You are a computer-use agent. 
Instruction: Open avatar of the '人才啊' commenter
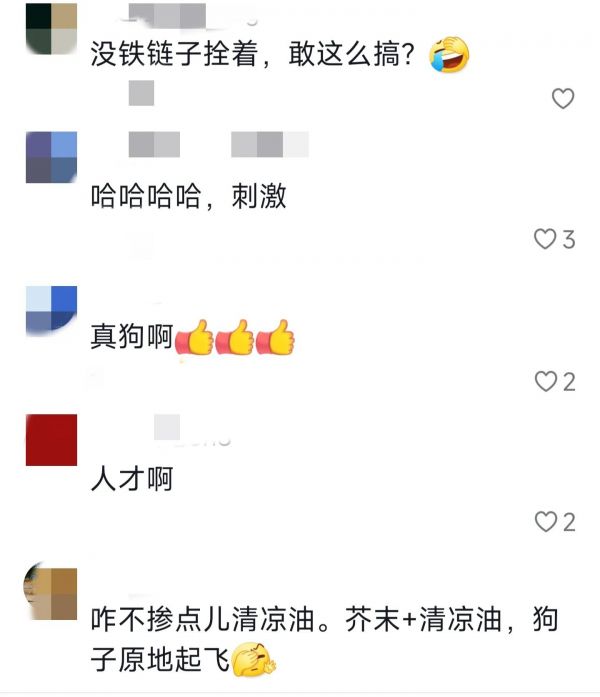click(x=51, y=440)
